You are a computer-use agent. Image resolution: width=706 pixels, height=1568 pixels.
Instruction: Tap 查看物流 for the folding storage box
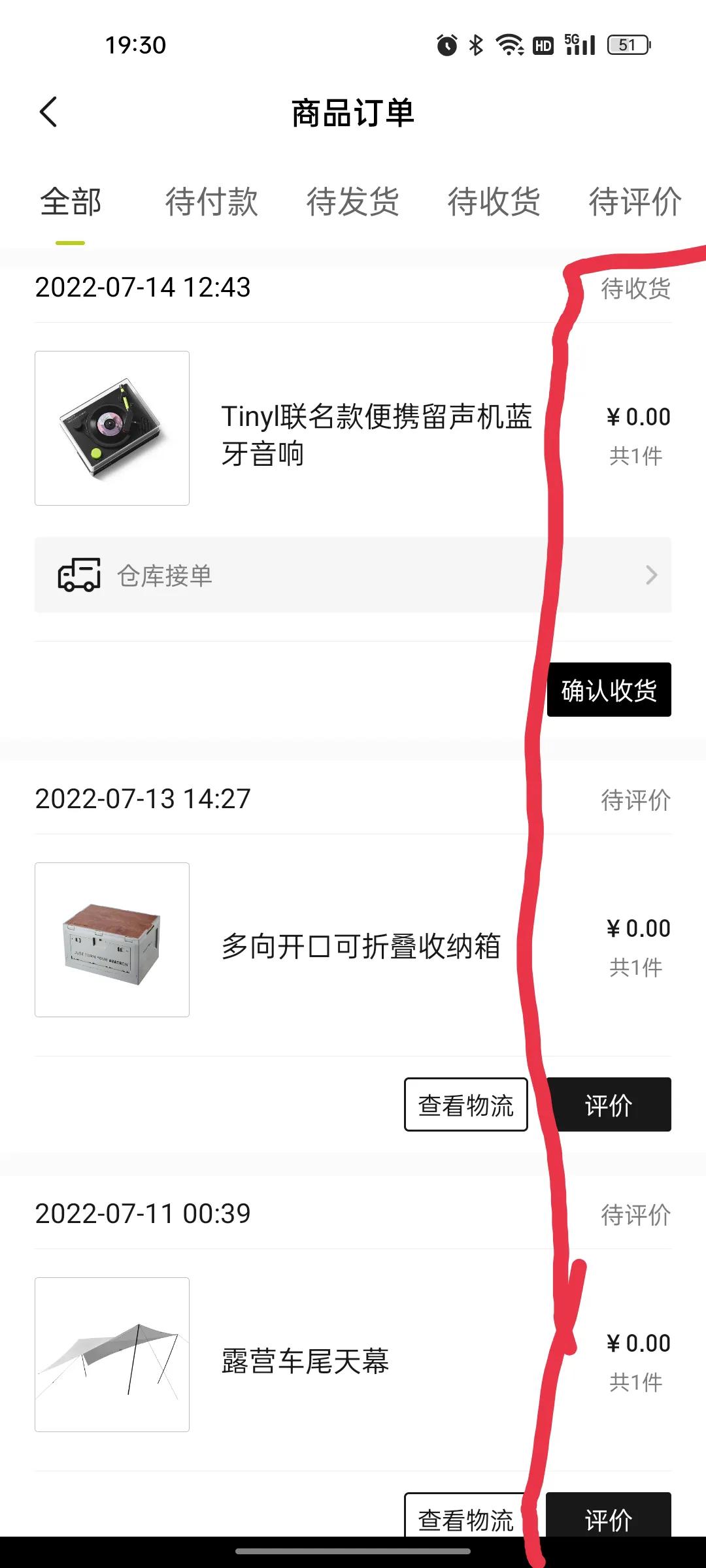pyautogui.click(x=466, y=1104)
